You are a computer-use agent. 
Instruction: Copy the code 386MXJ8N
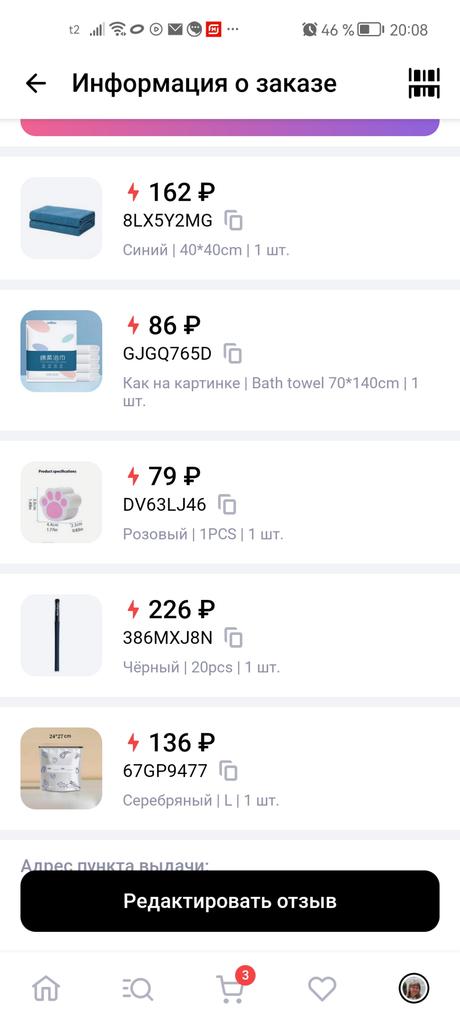[x=233, y=637]
